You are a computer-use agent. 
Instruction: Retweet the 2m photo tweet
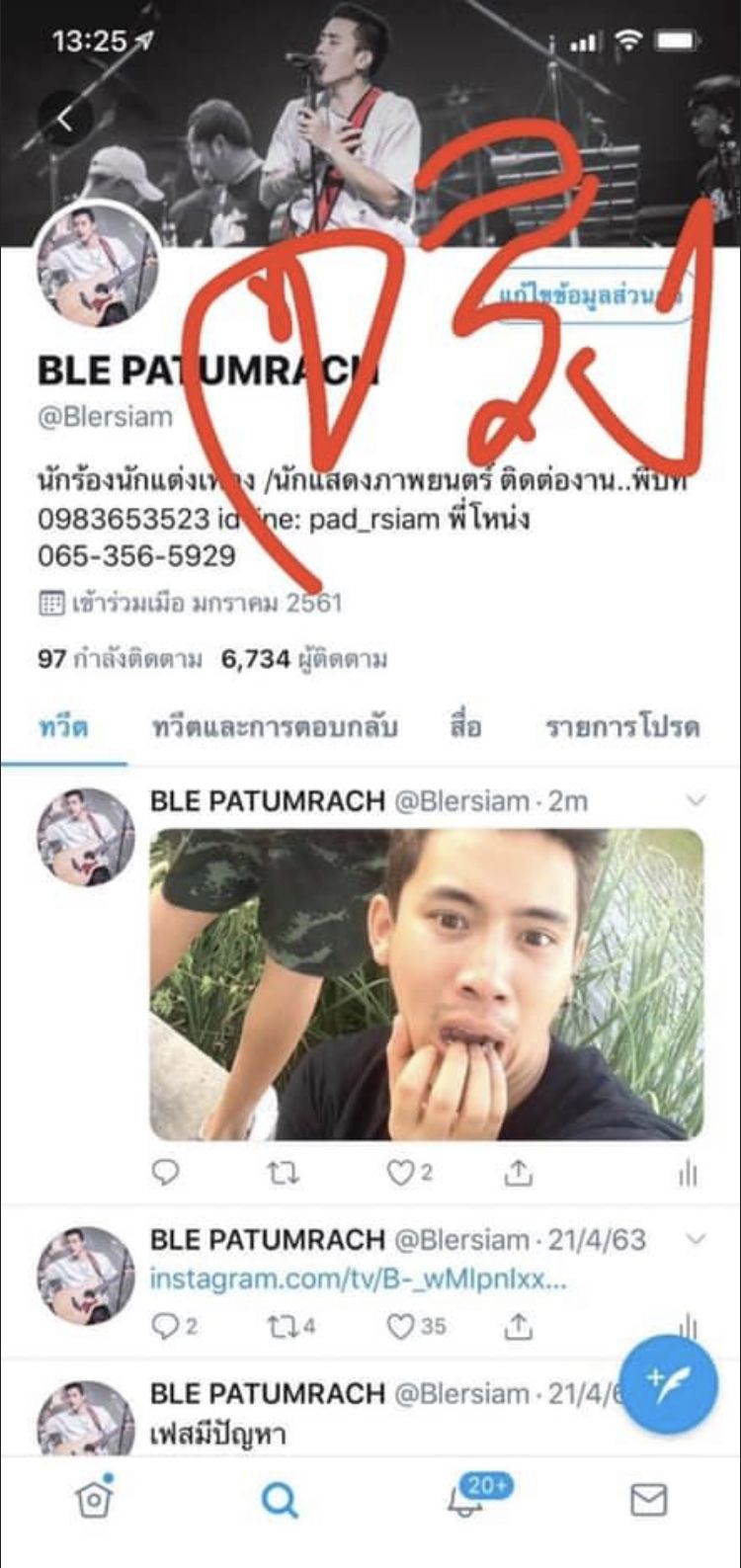[284, 1173]
